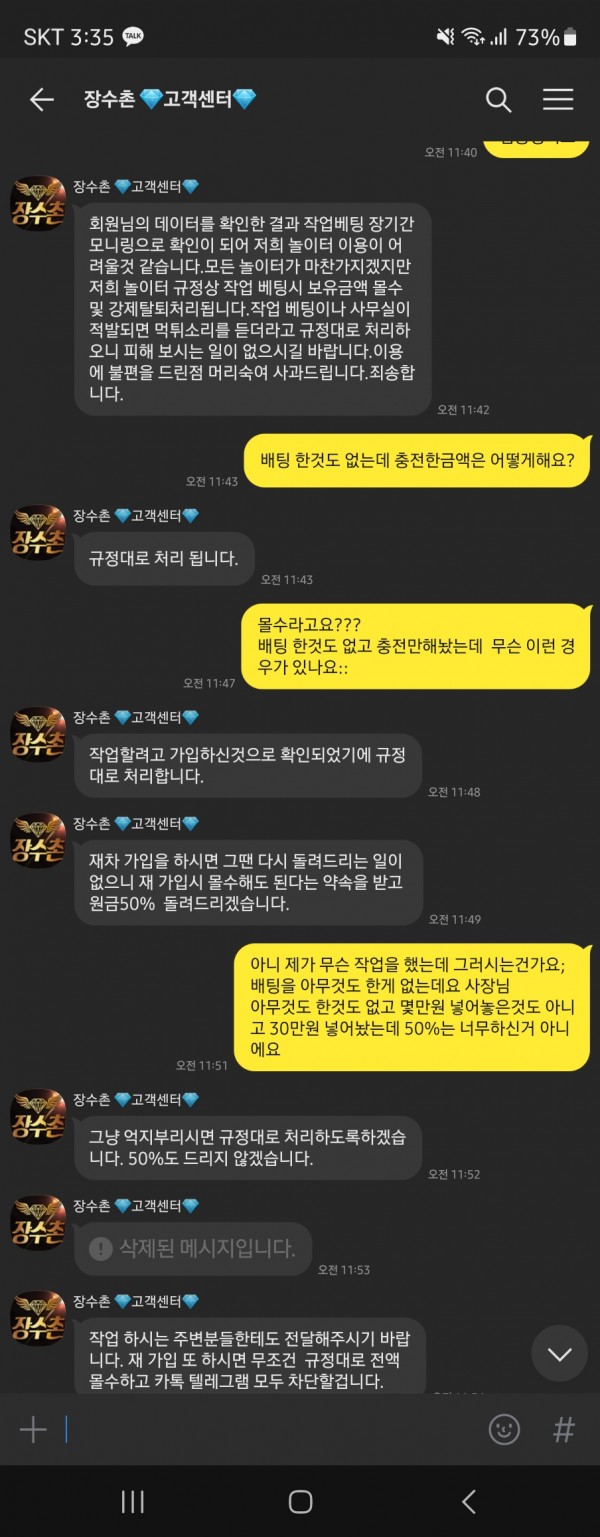Tap system home button
Screen dimensions: 600x1537
300,1500
